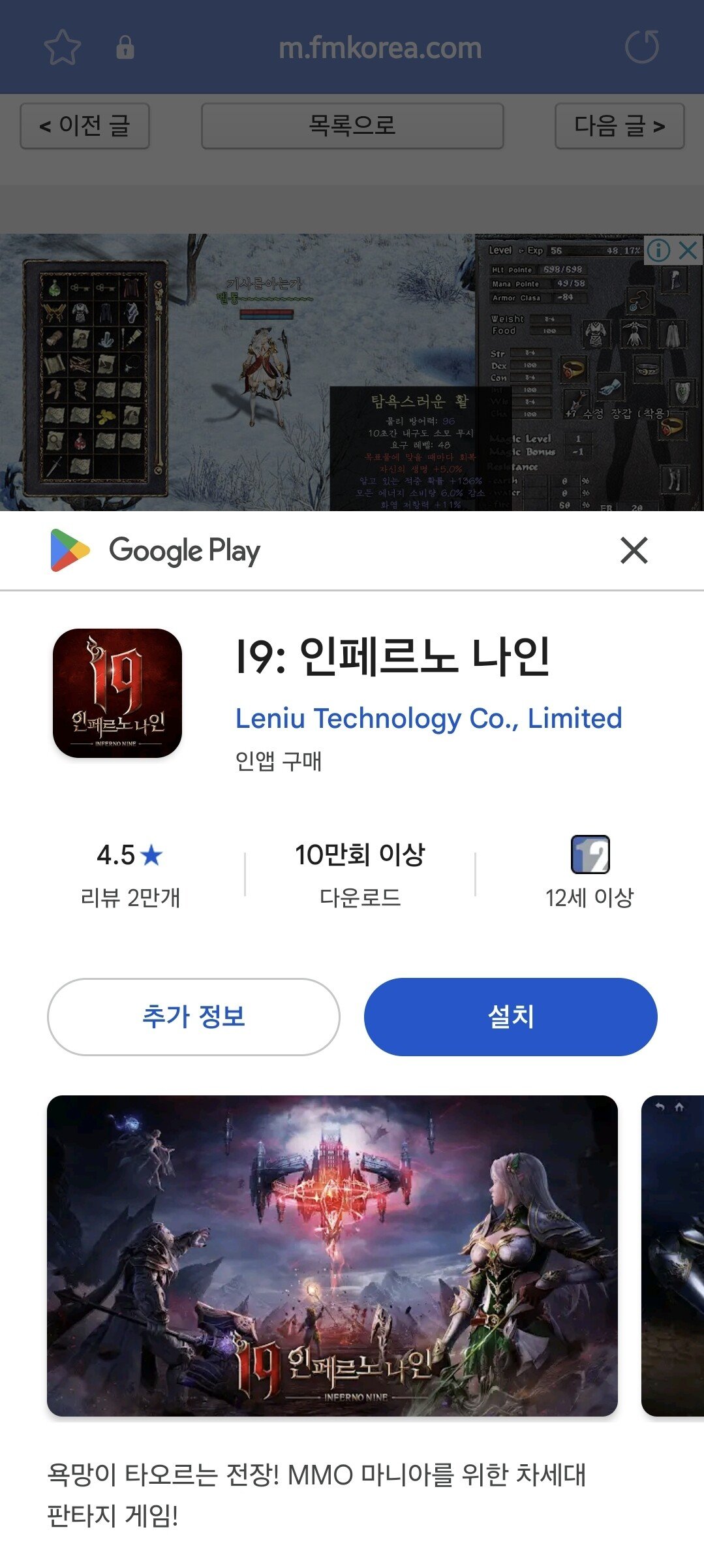View the 4.5 star reviews section
This screenshot has height=1568, width=704.
(130, 873)
